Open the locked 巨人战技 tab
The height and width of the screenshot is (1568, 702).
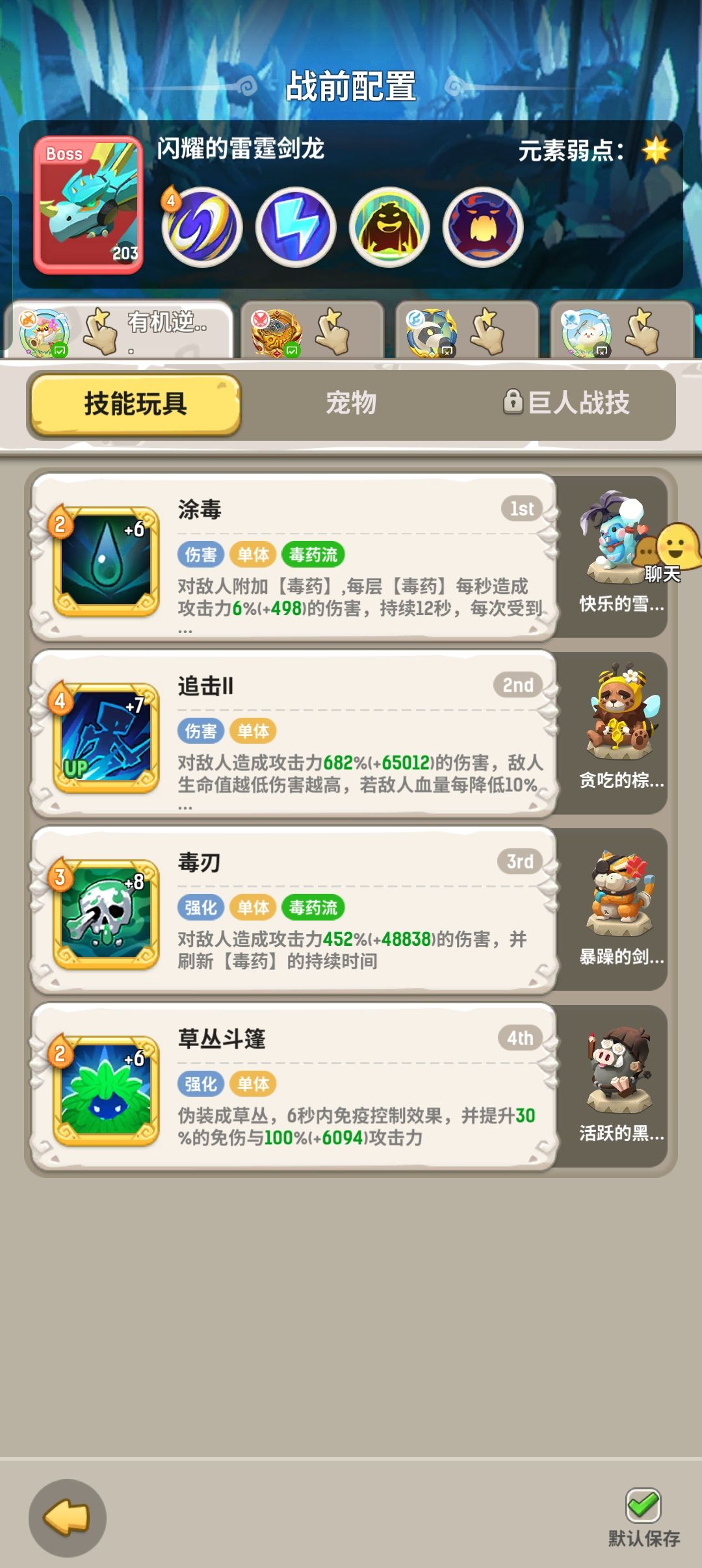click(565, 403)
